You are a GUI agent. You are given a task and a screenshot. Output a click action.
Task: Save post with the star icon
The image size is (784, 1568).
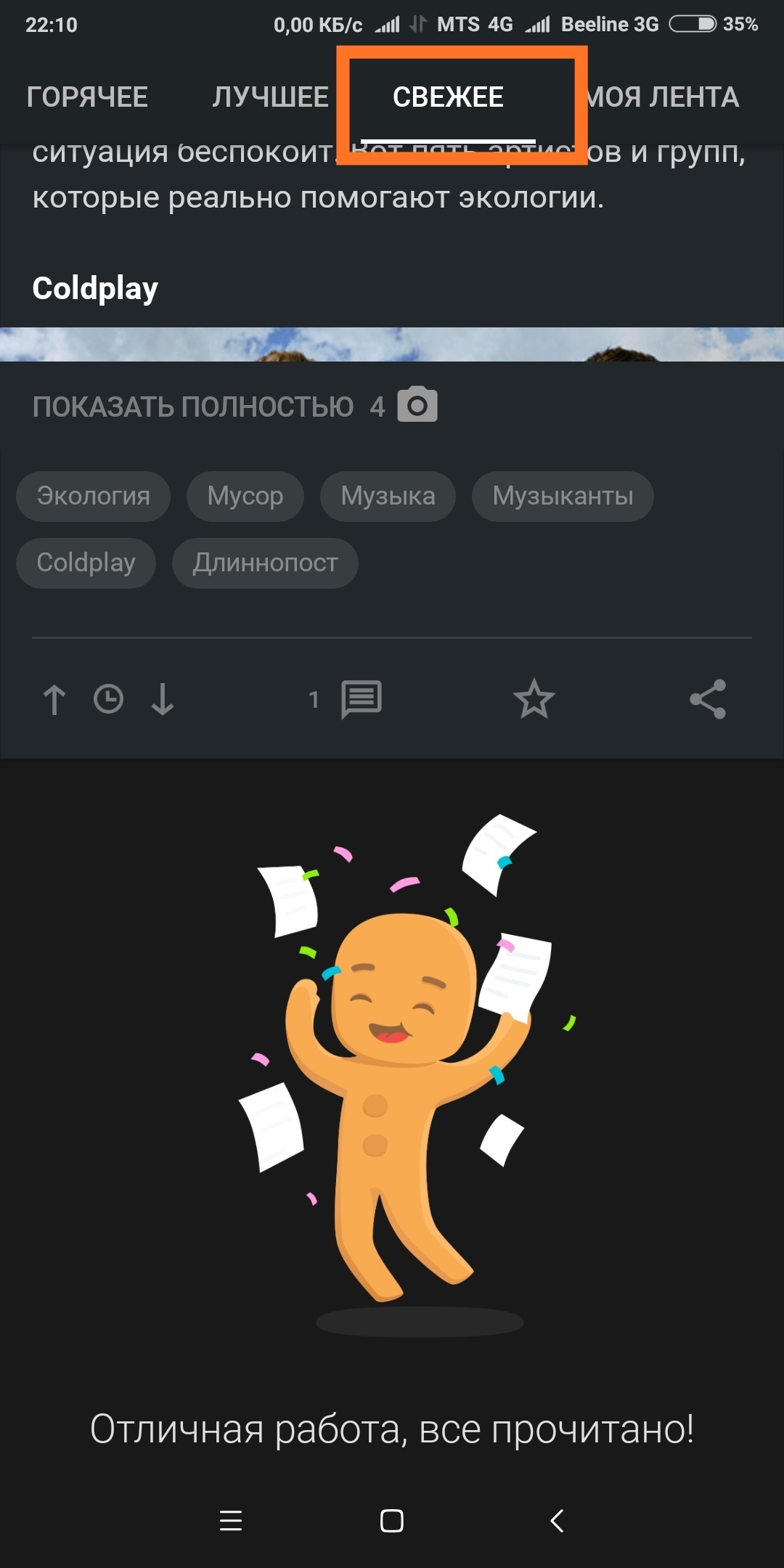click(x=534, y=700)
